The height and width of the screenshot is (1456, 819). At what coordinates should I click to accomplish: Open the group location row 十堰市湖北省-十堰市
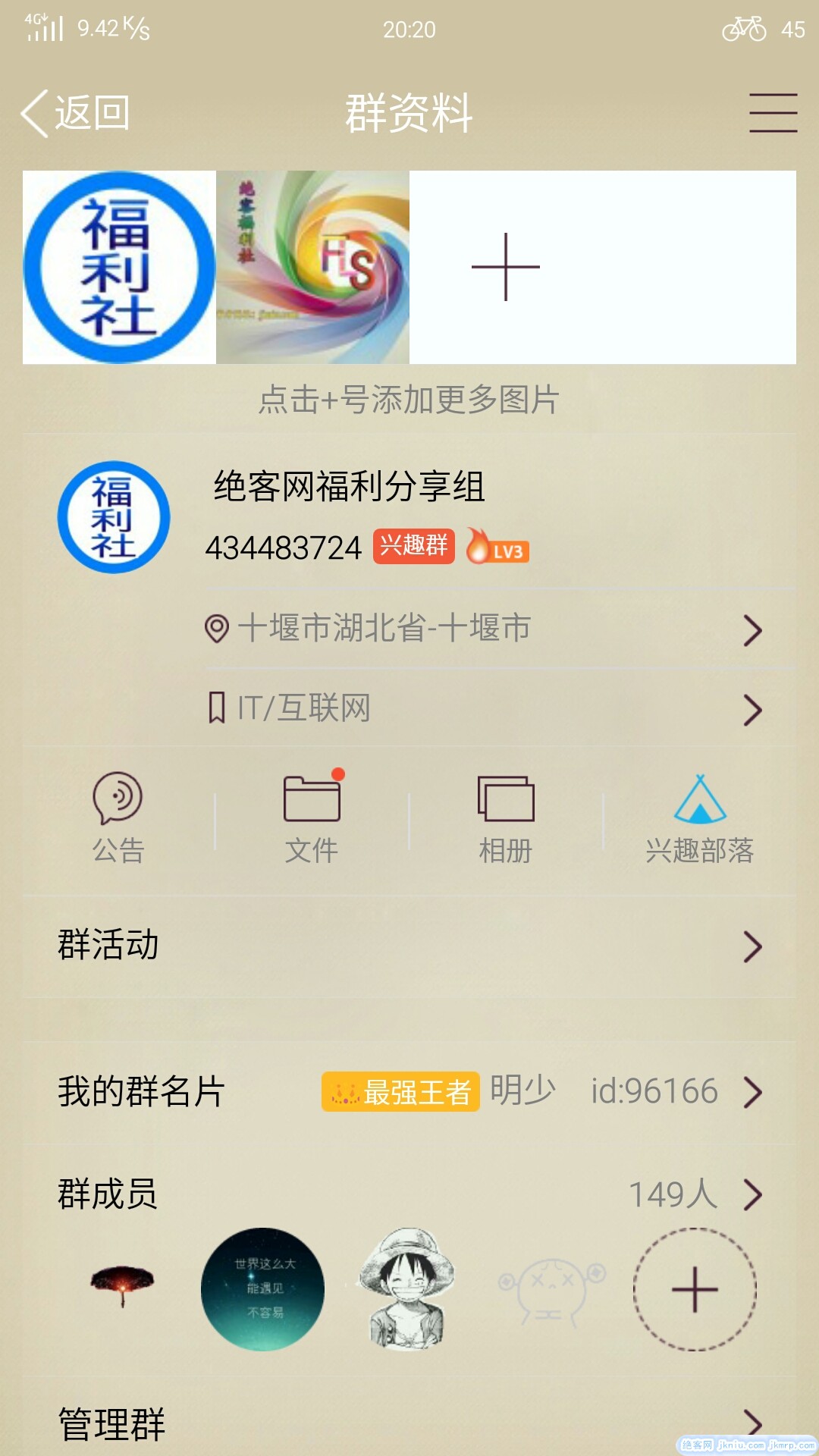485,629
